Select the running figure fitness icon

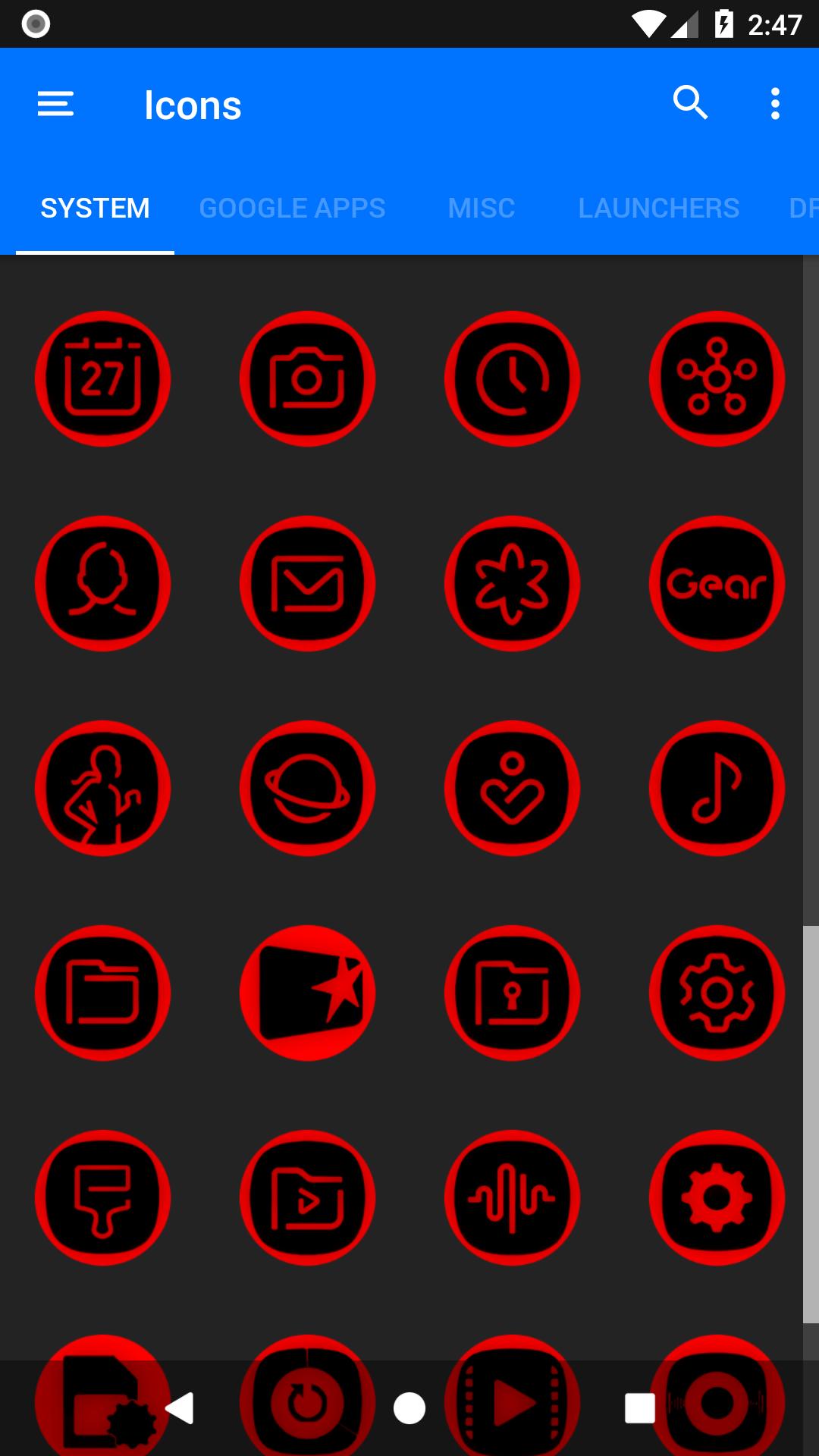coord(102,788)
